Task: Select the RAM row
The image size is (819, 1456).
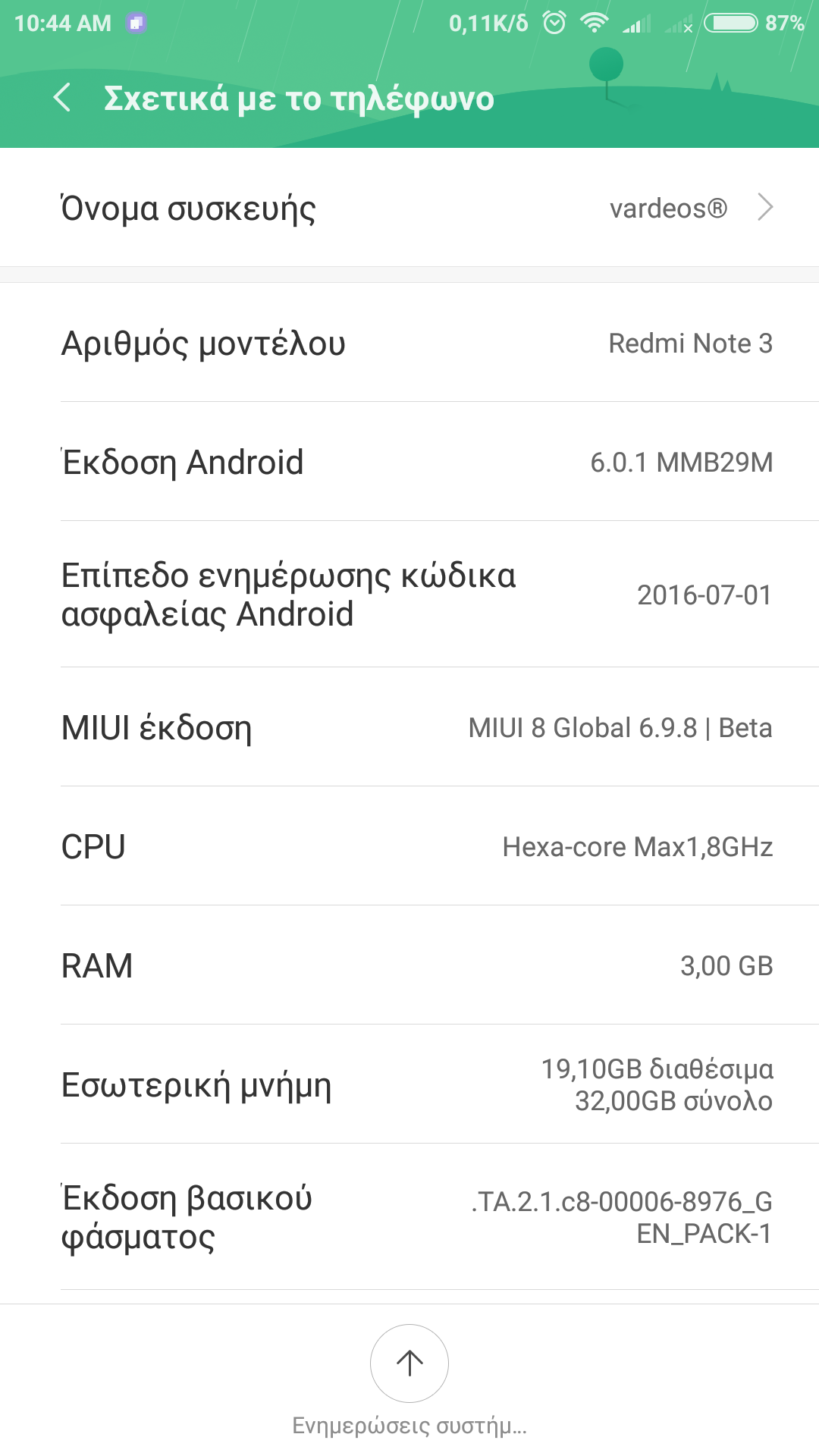Action: (409, 965)
